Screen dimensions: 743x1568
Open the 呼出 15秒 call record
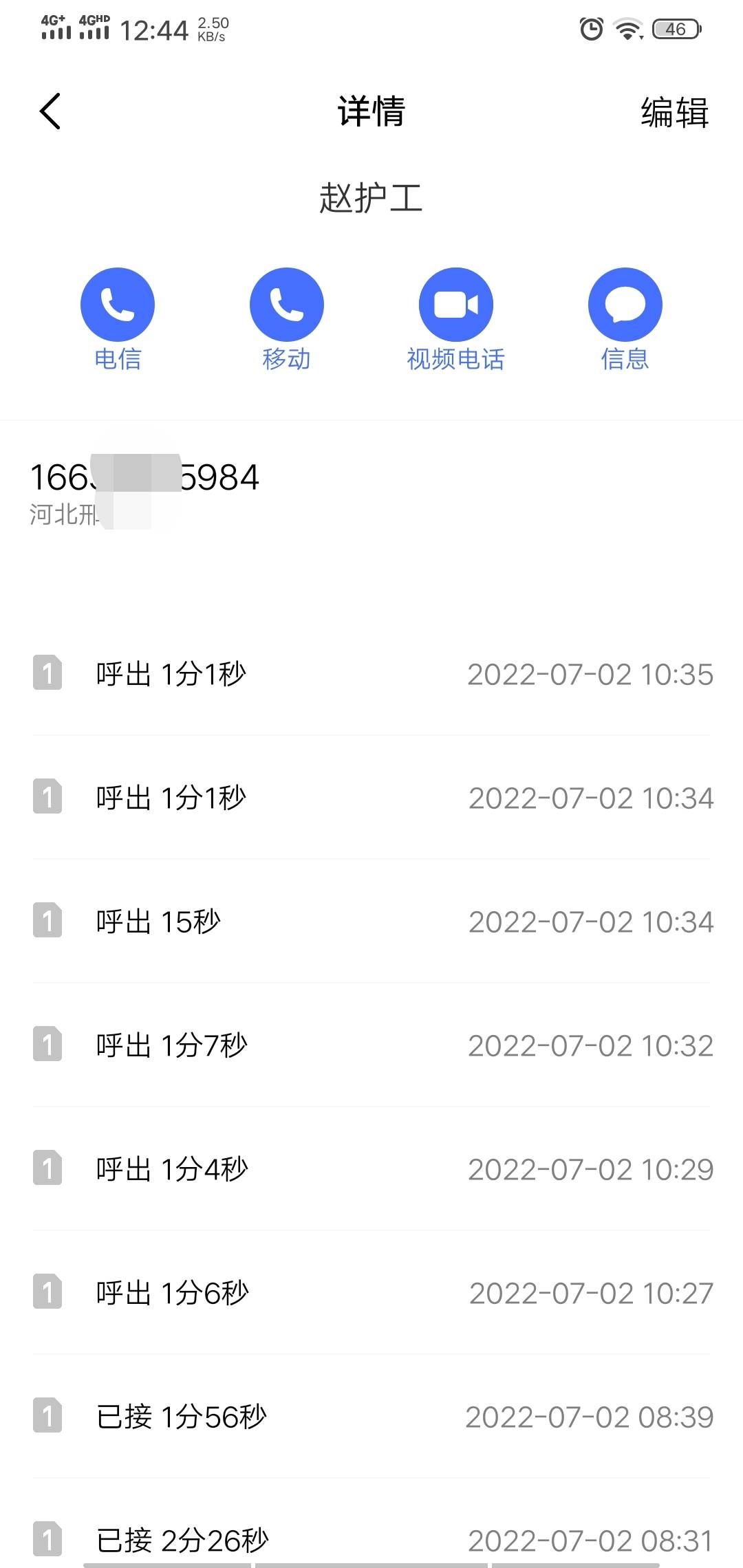pos(371,922)
